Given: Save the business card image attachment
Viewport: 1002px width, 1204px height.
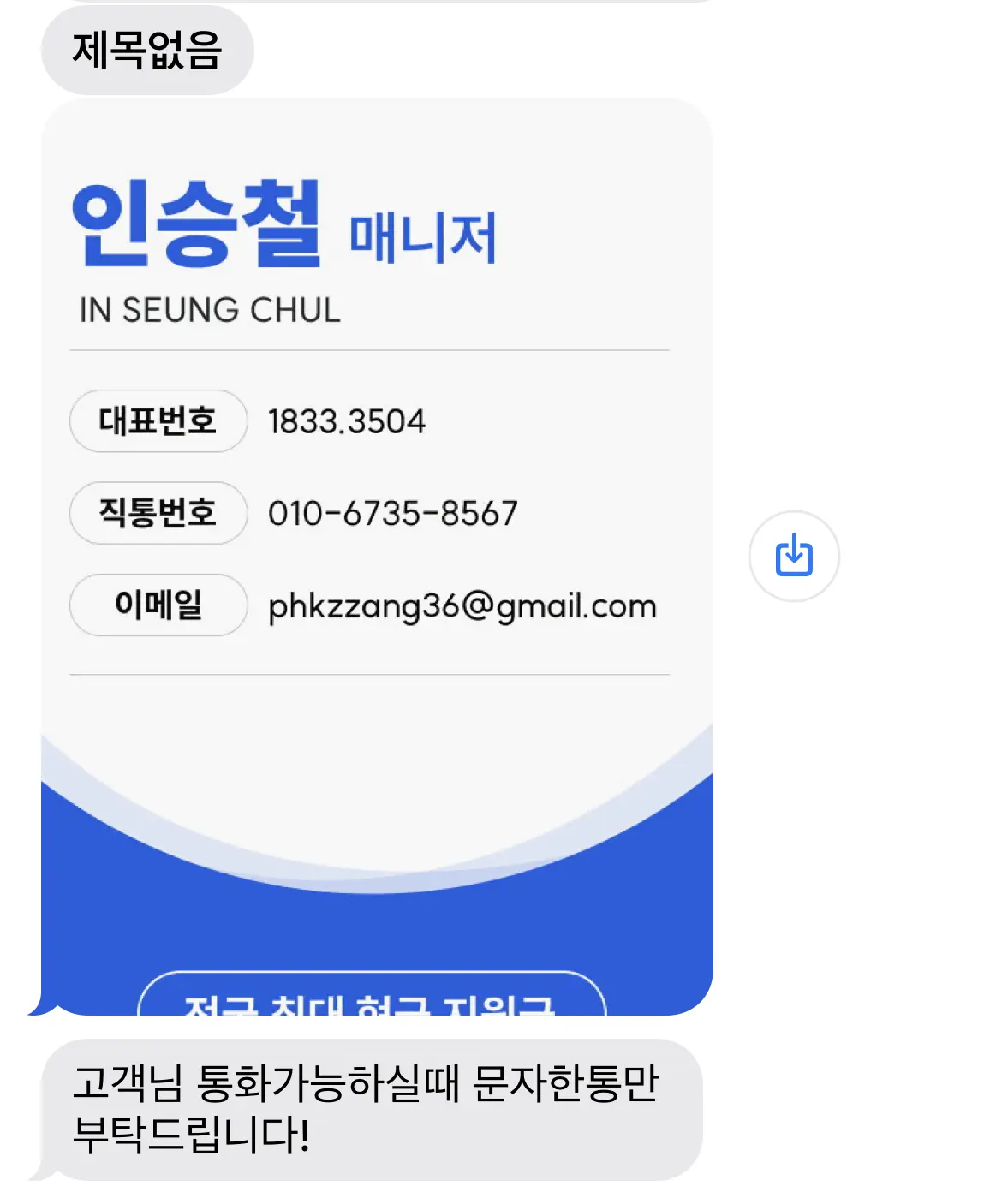Looking at the screenshot, I should tap(794, 556).
